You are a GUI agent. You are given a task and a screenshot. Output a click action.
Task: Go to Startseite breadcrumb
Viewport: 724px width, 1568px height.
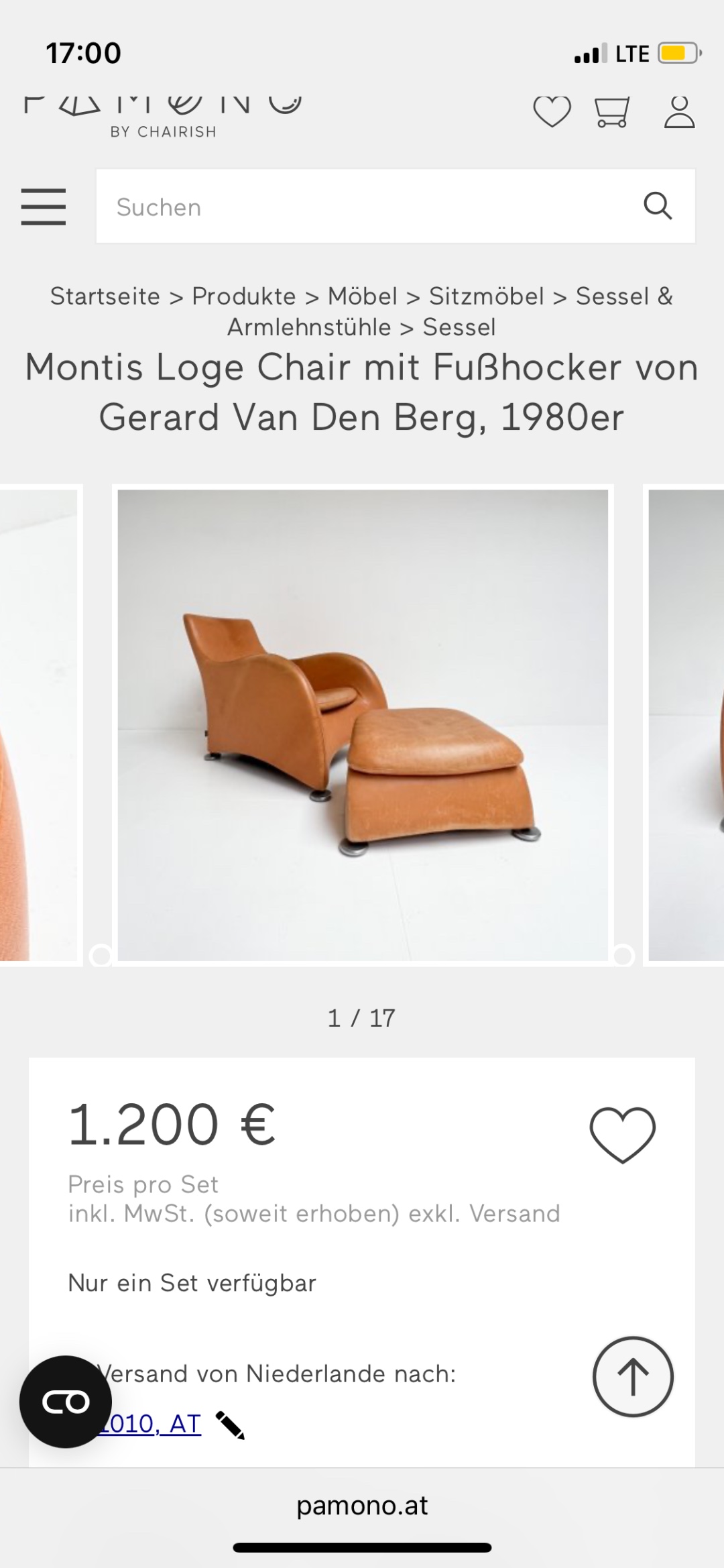[105, 296]
